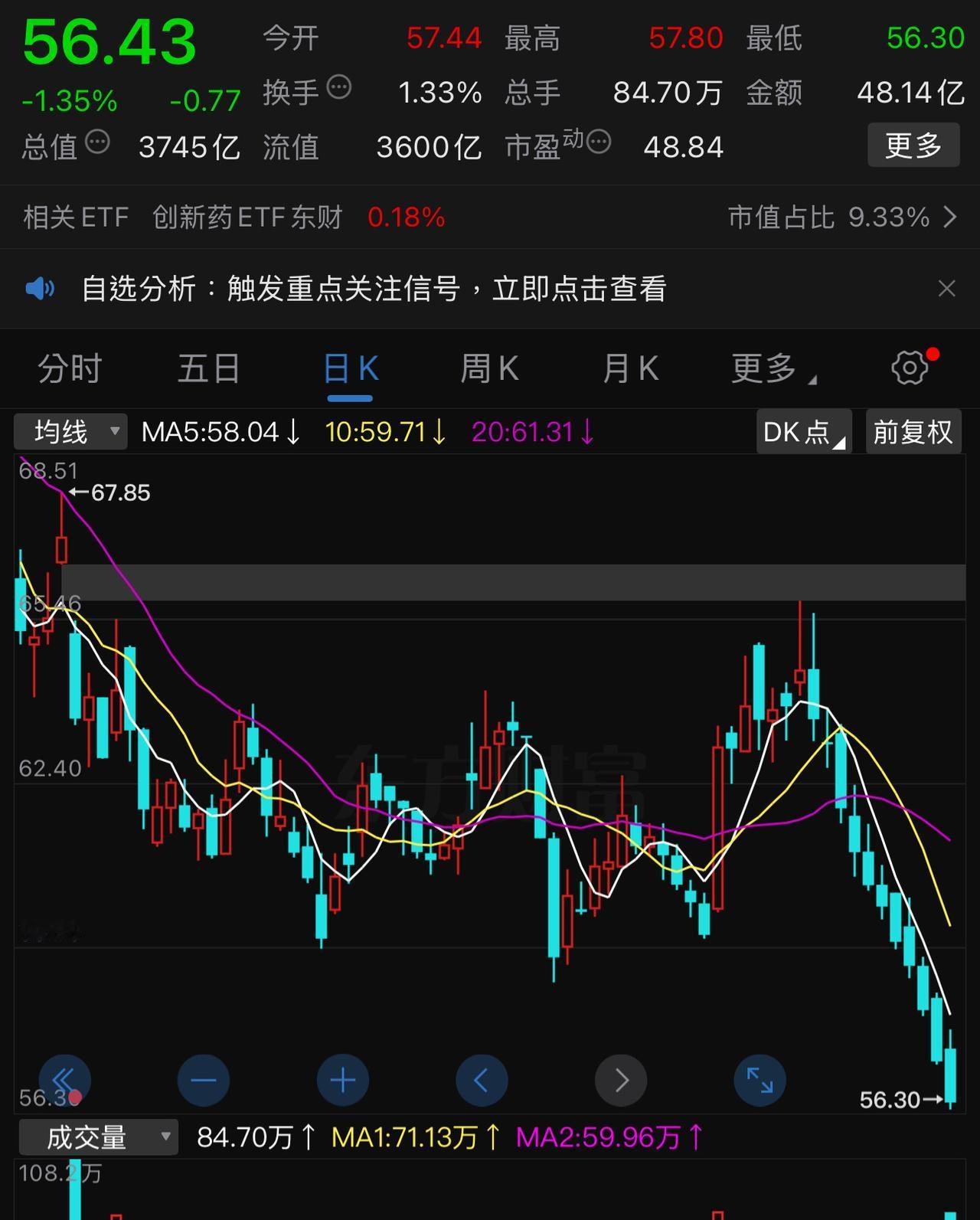Click the fullscreen expand chart icon

[759, 1081]
